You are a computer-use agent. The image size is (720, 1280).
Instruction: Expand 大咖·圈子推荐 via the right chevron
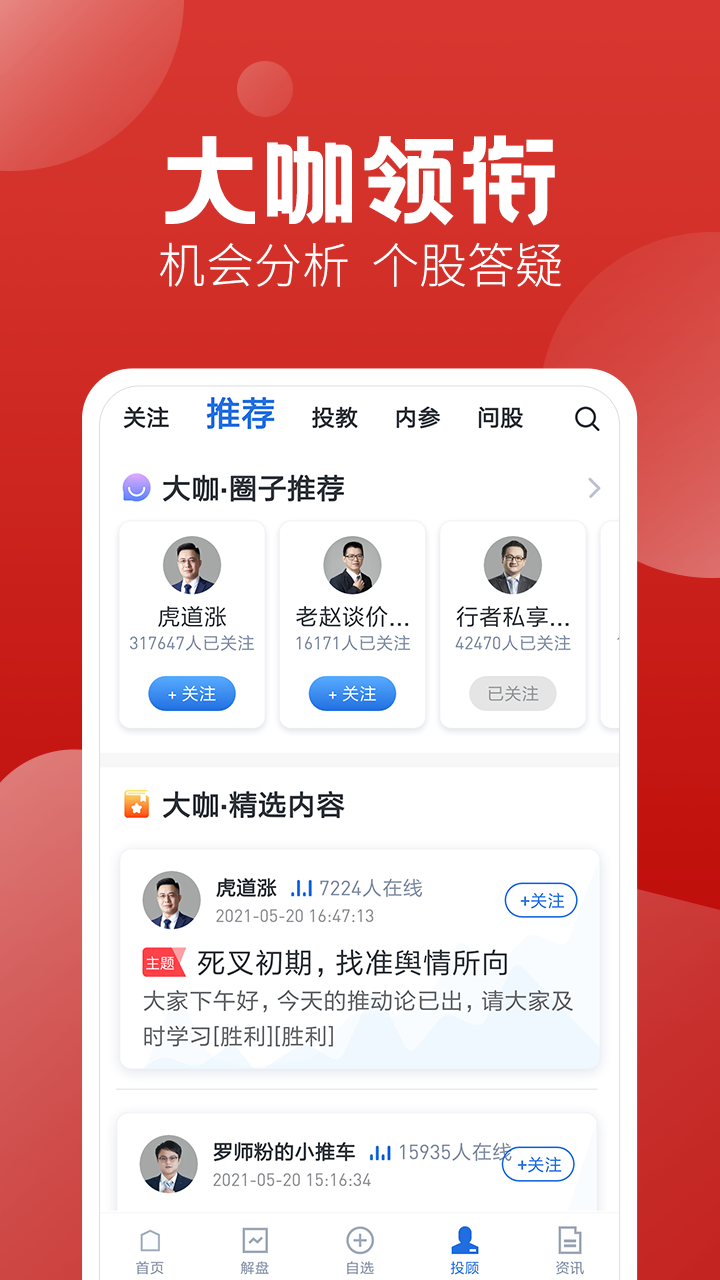594,488
